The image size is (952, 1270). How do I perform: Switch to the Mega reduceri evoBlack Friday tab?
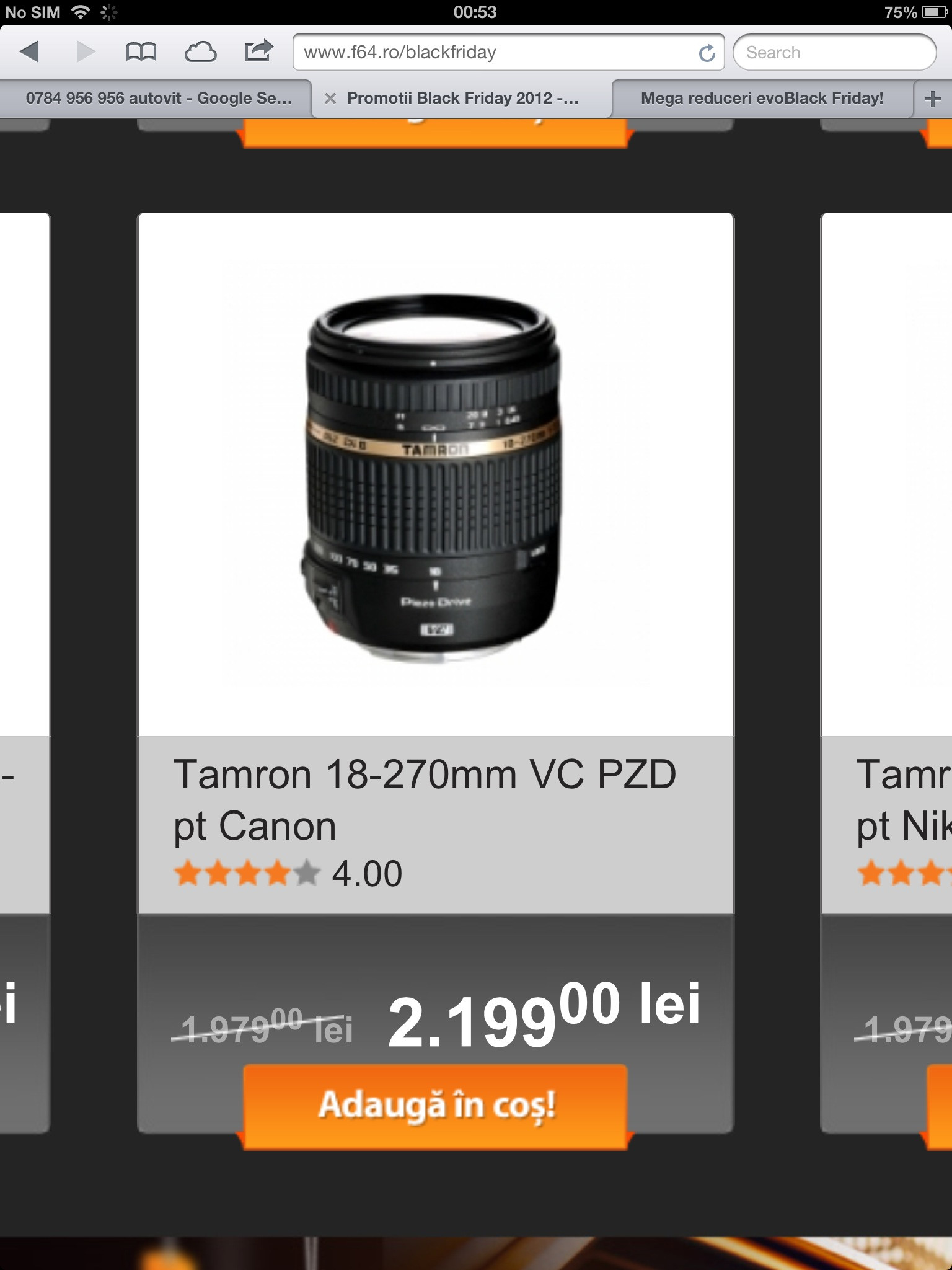click(x=761, y=97)
